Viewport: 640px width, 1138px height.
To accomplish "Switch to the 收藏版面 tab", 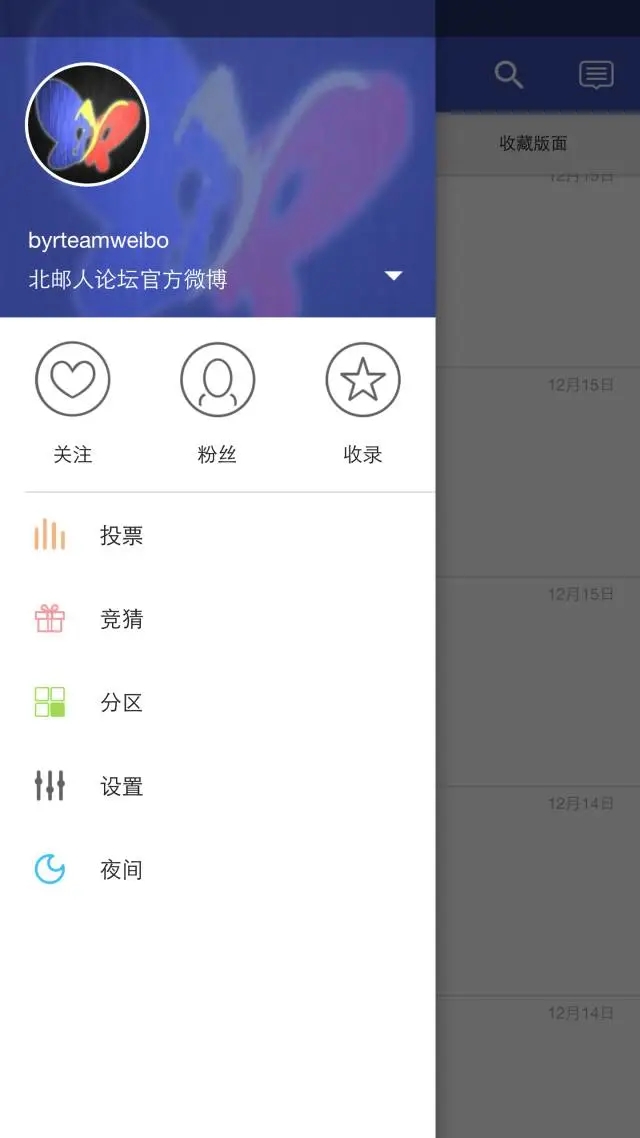I will 533,143.
